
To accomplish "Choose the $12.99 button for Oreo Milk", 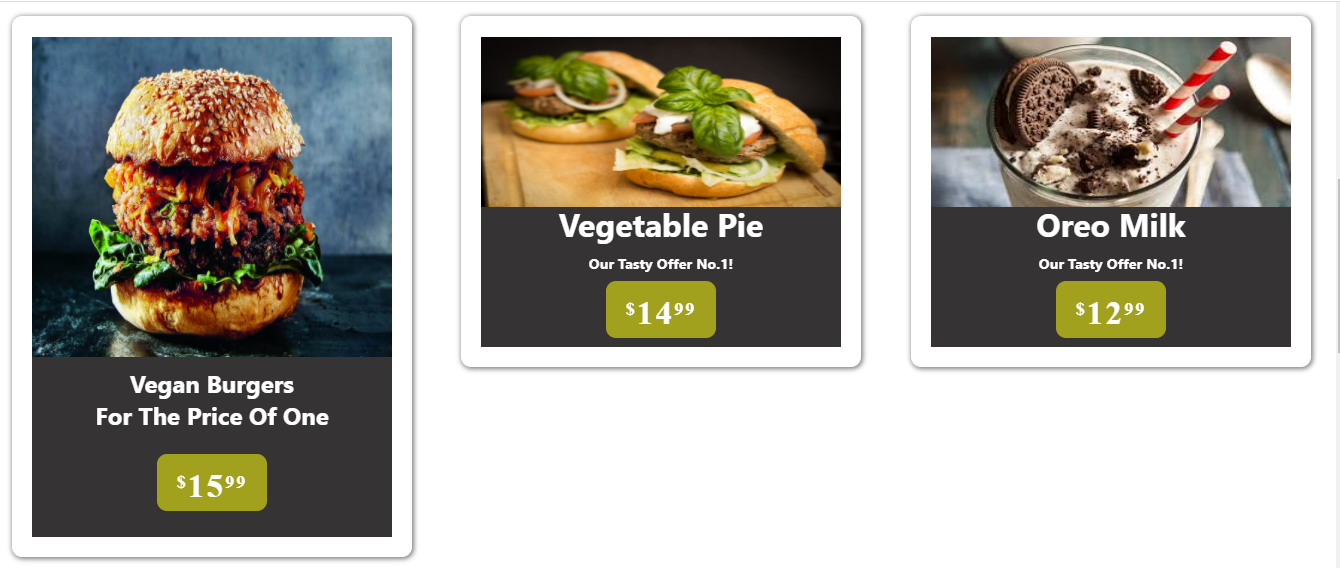I will tap(1110, 310).
